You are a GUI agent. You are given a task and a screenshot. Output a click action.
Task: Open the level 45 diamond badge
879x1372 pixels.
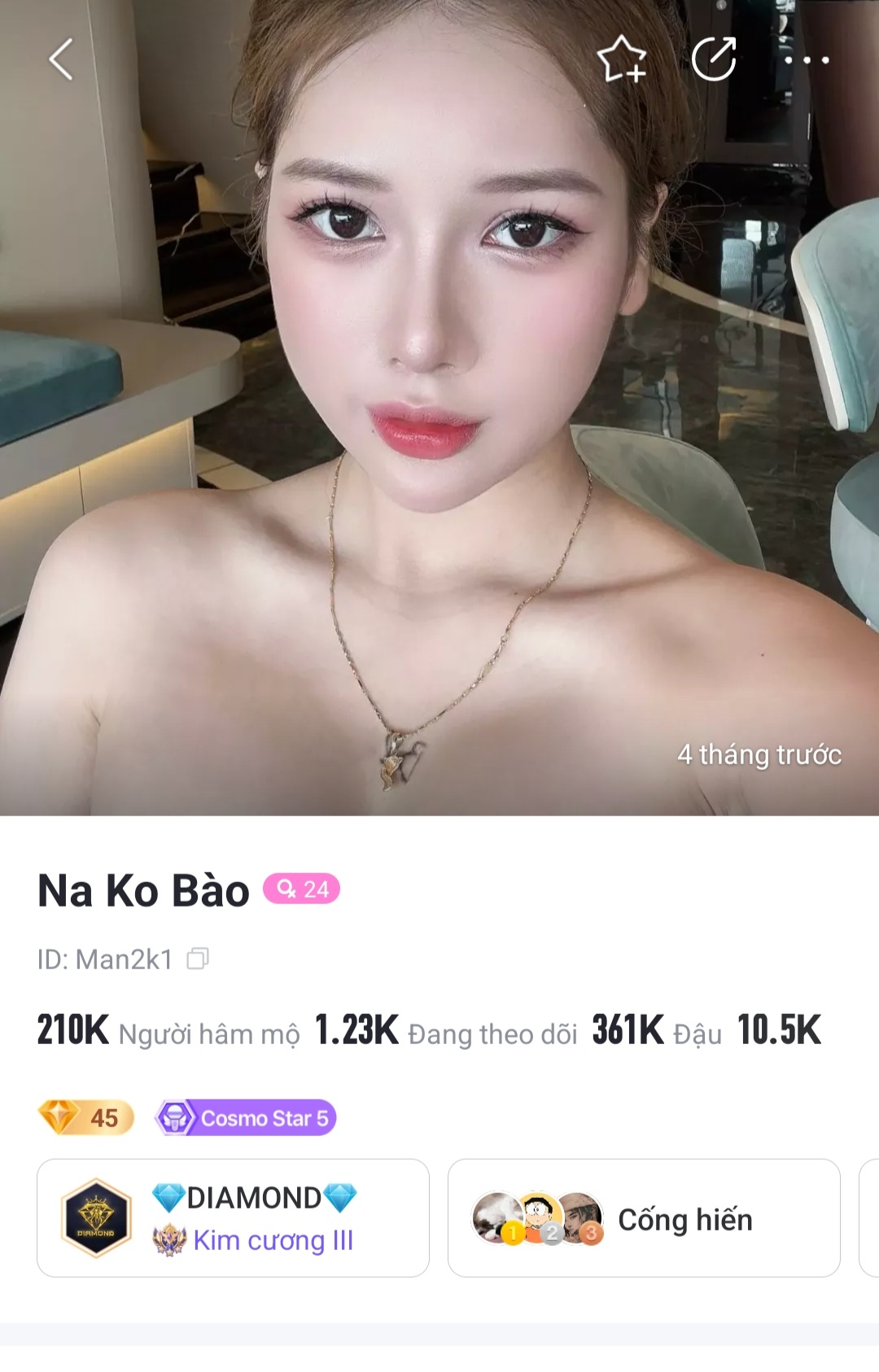86,1117
